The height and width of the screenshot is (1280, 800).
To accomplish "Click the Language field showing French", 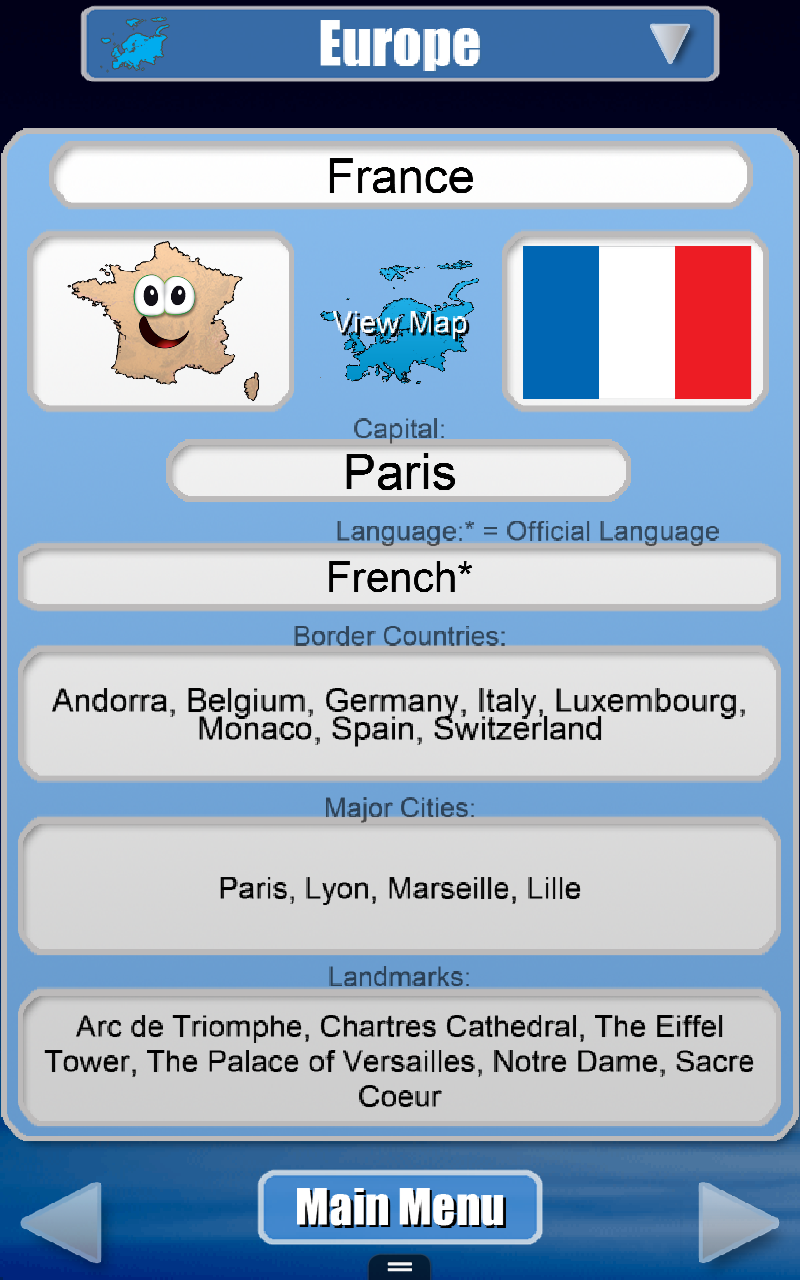I will [398, 578].
